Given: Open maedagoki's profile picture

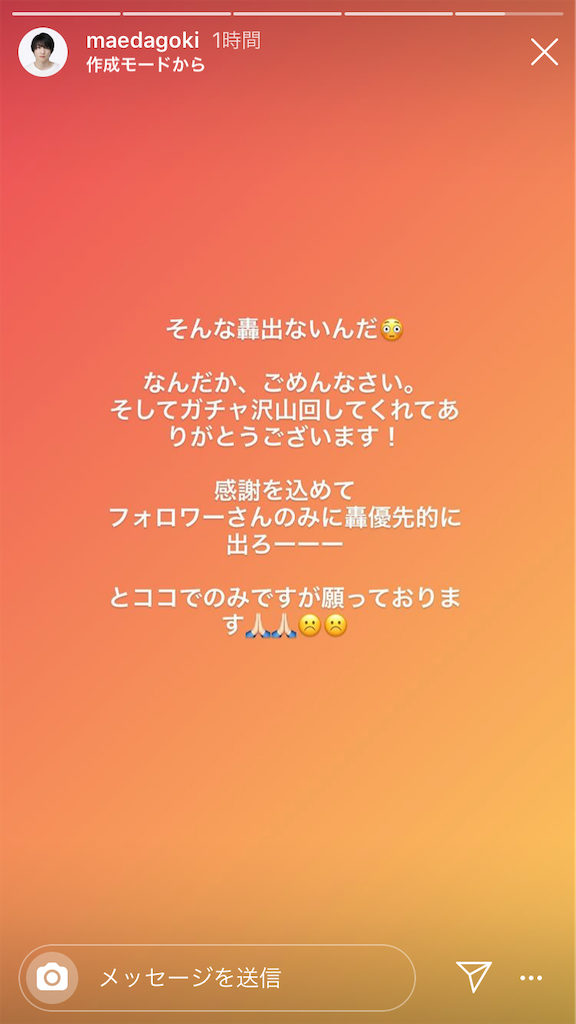Looking at the screenshot, I should [x=43, y=52].
